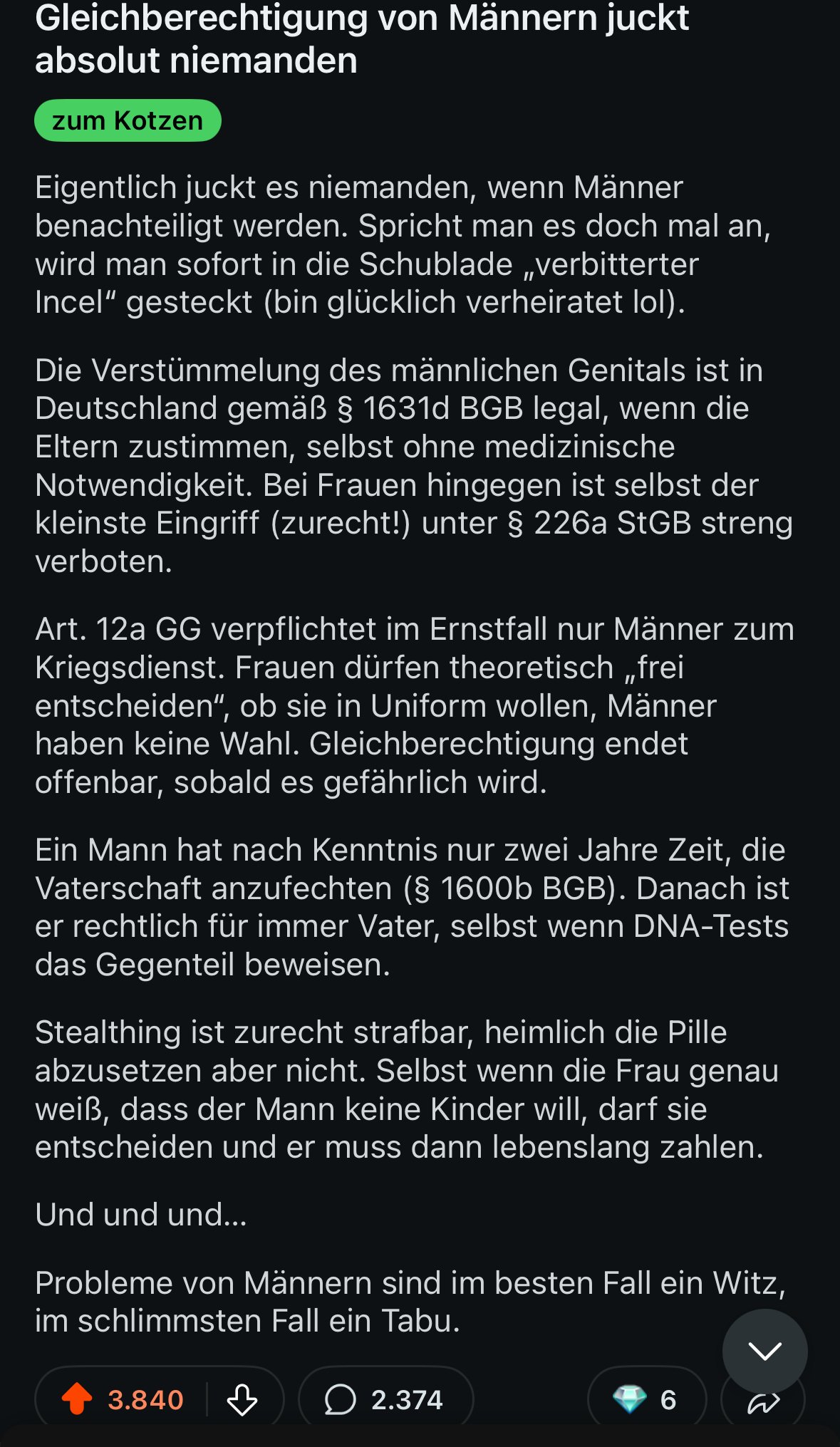Image resolution: width=840 pixels, height=1447 pixels.
Task: Give an award to the post
Action: click(x=645, y=1400)
